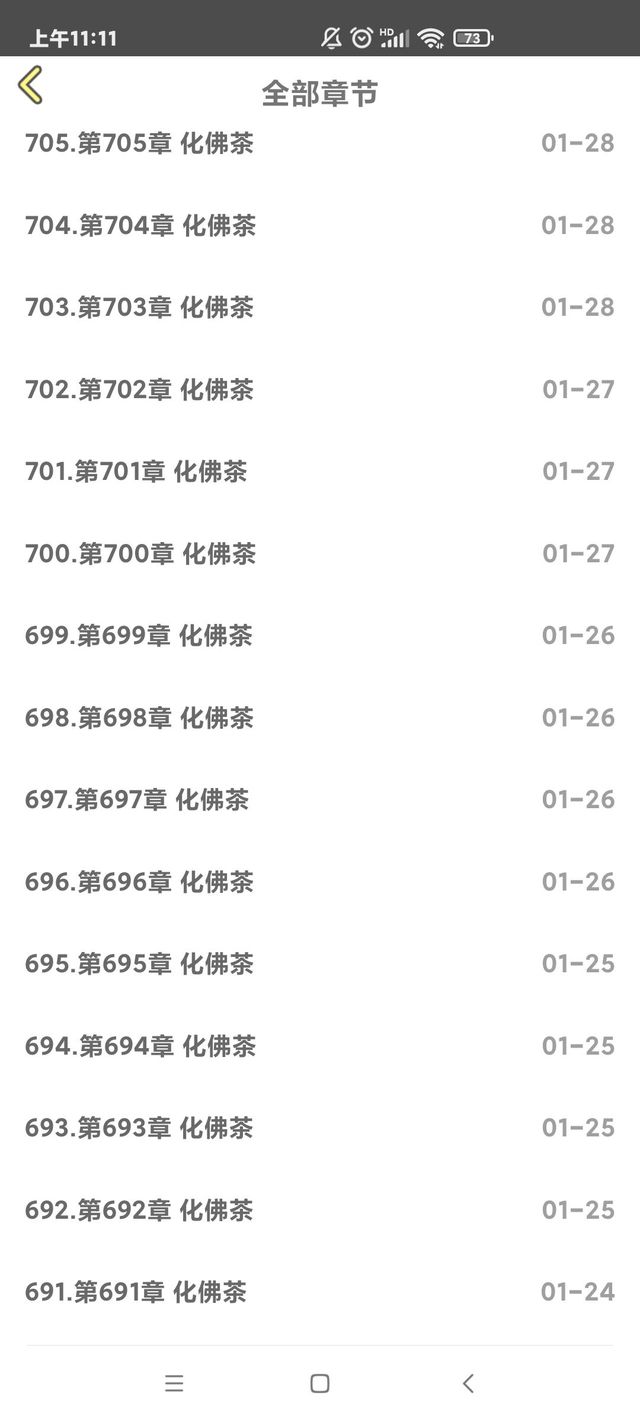The width and height of the screenshot is (640, 1422).
Task: Open chapter 702 dated 01-27
Action: coord(320,389)
